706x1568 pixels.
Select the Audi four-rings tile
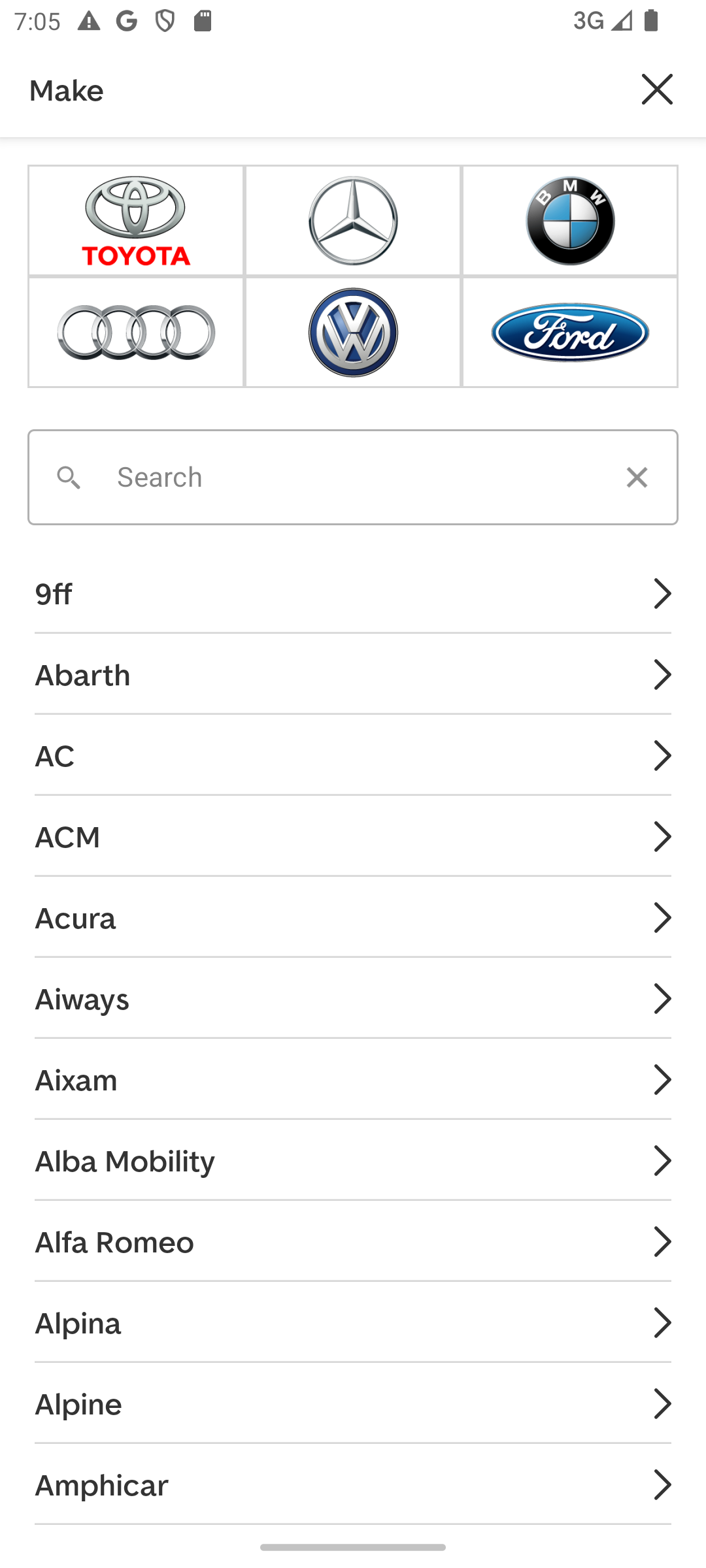(x=136, y=333)
